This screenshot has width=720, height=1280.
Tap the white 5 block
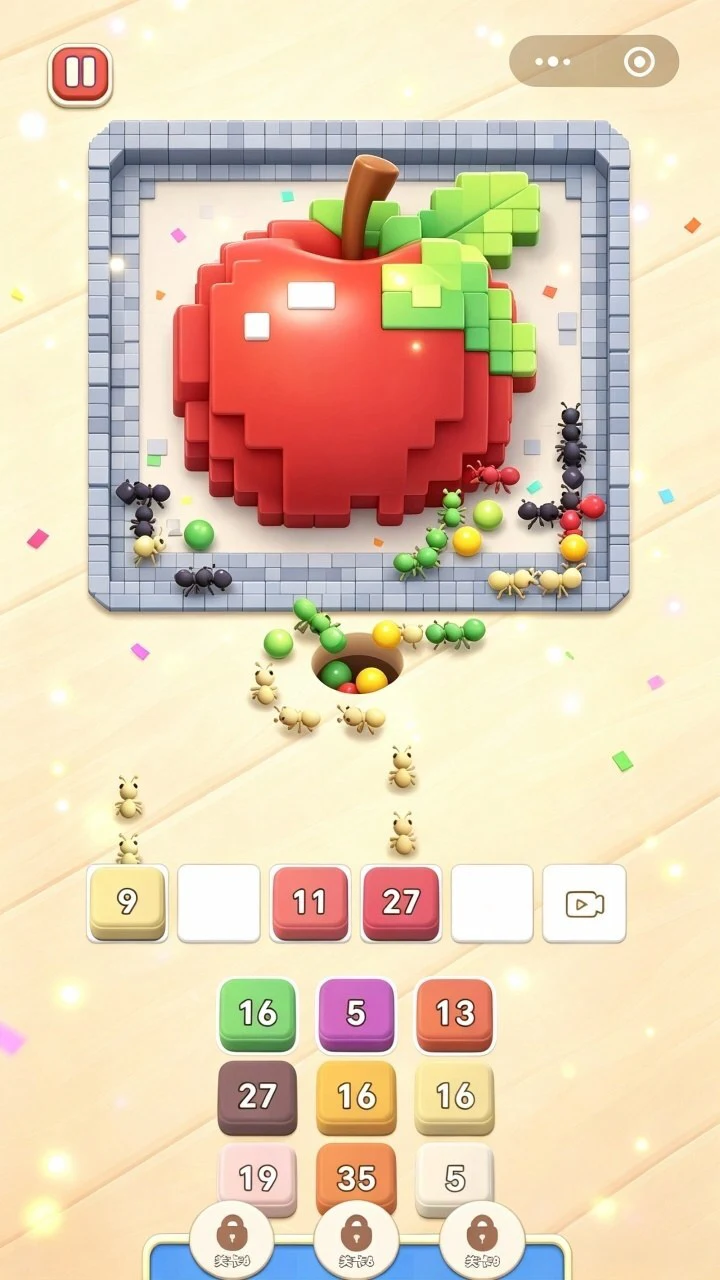coord(455,1178)
